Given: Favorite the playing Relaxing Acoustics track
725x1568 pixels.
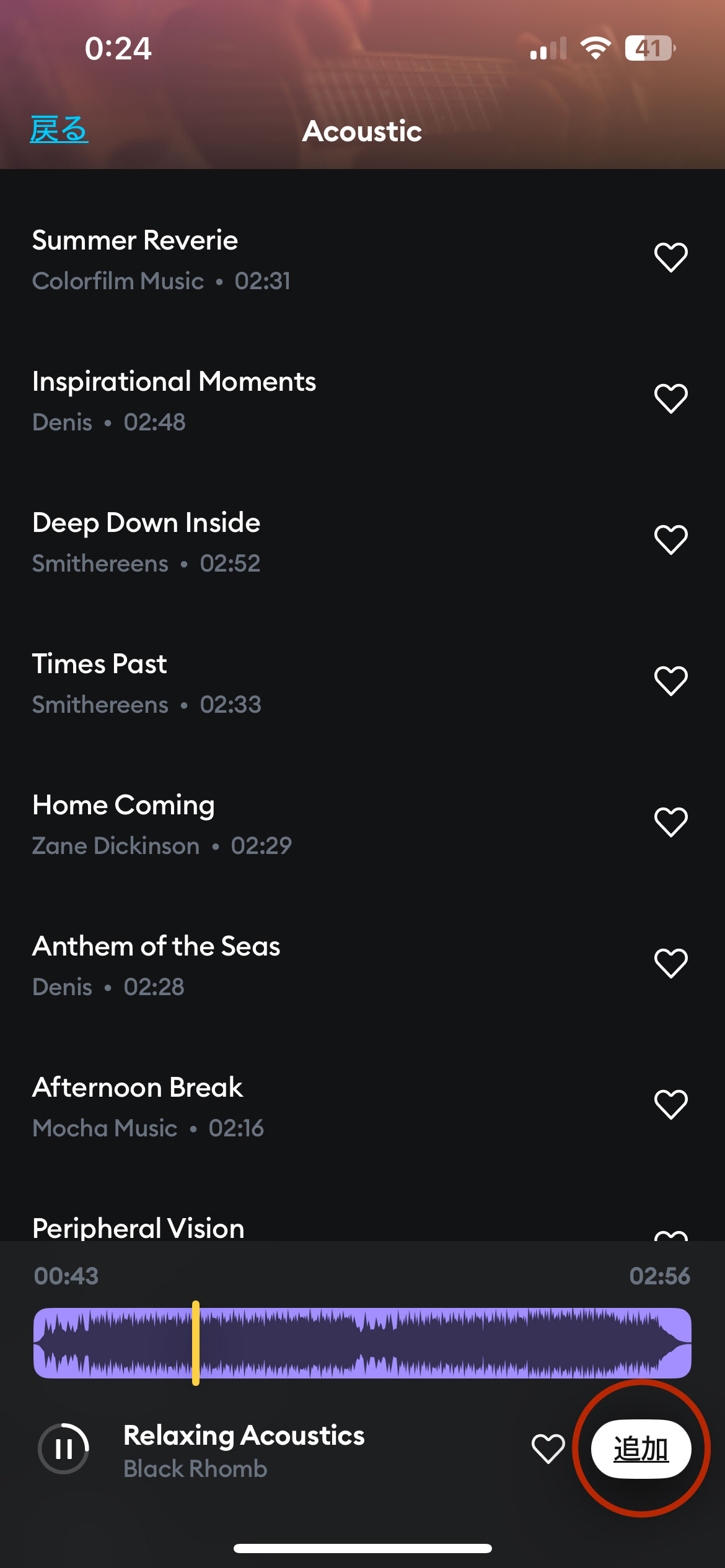Looking at the screenshot, I should tap(548, 1448).
